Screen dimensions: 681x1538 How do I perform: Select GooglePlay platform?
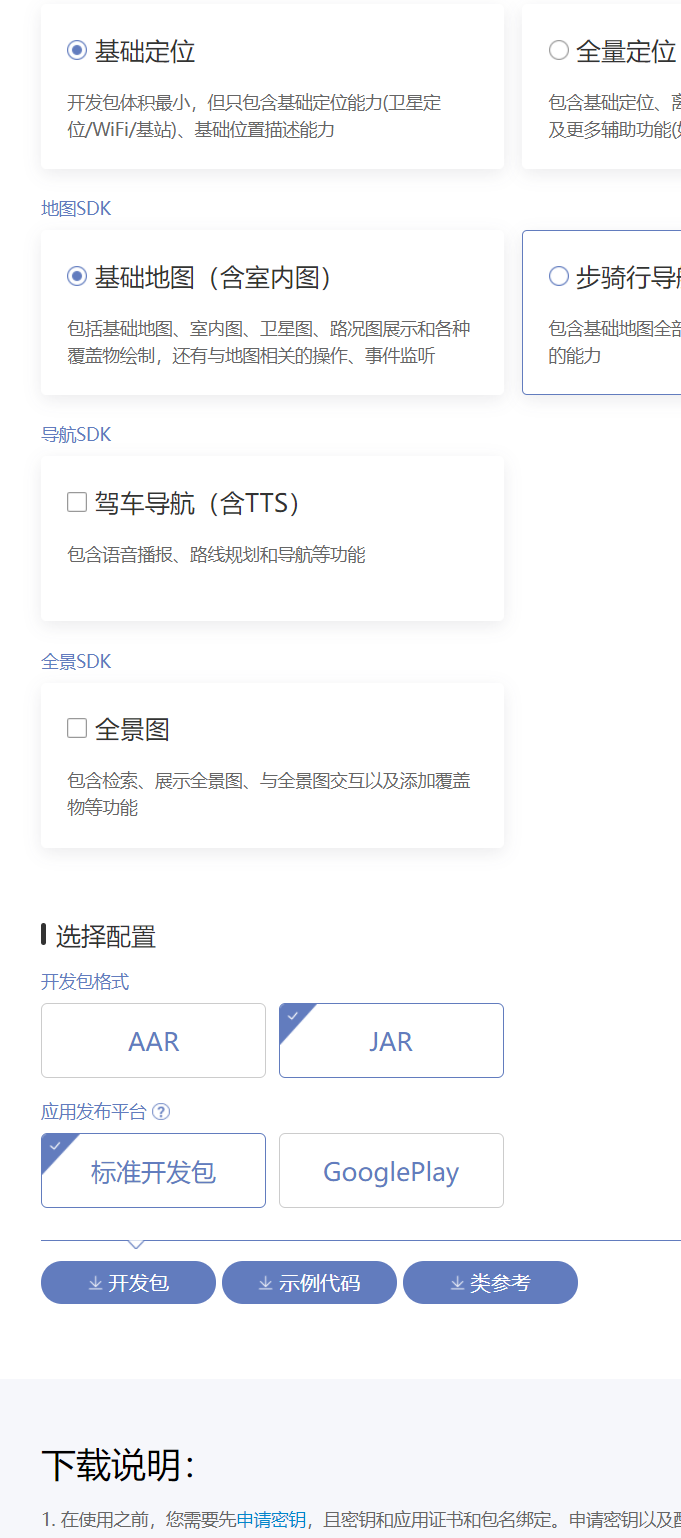tap(391, 1171)
